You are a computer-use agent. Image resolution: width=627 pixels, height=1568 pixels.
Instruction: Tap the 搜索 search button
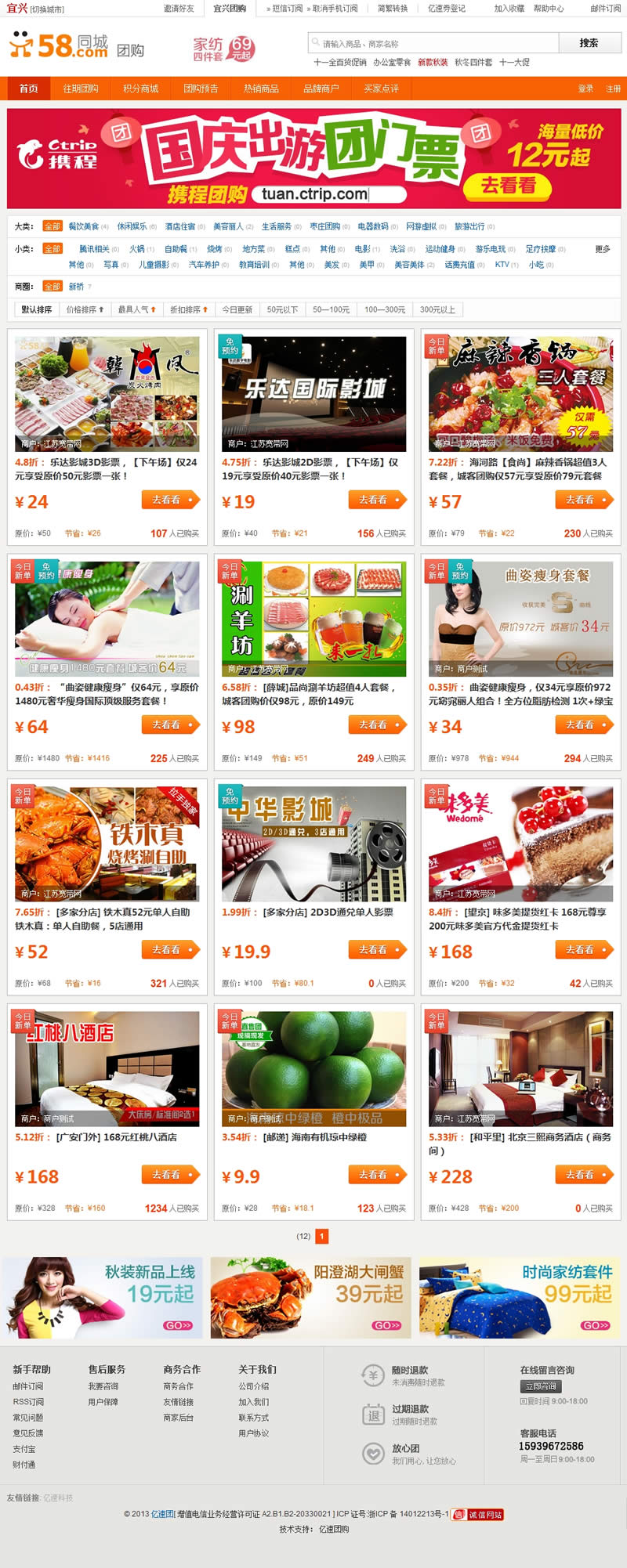tap(589, 43)
